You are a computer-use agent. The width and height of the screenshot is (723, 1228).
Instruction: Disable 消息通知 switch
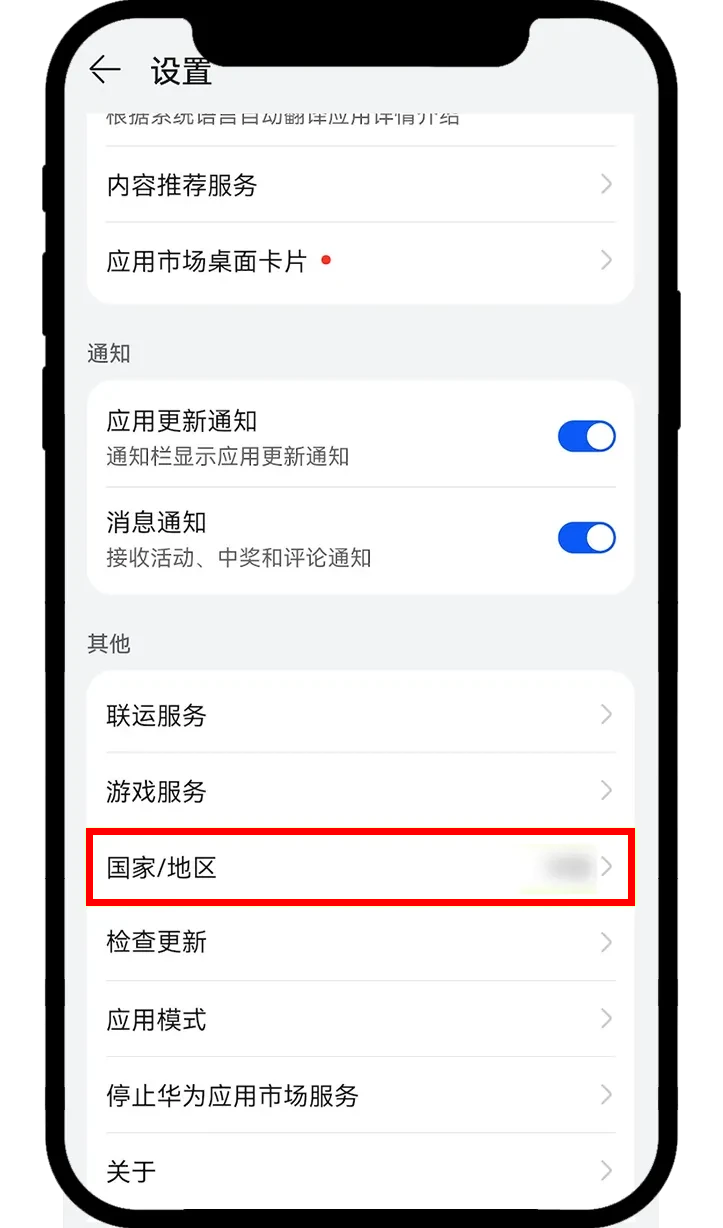586,538
